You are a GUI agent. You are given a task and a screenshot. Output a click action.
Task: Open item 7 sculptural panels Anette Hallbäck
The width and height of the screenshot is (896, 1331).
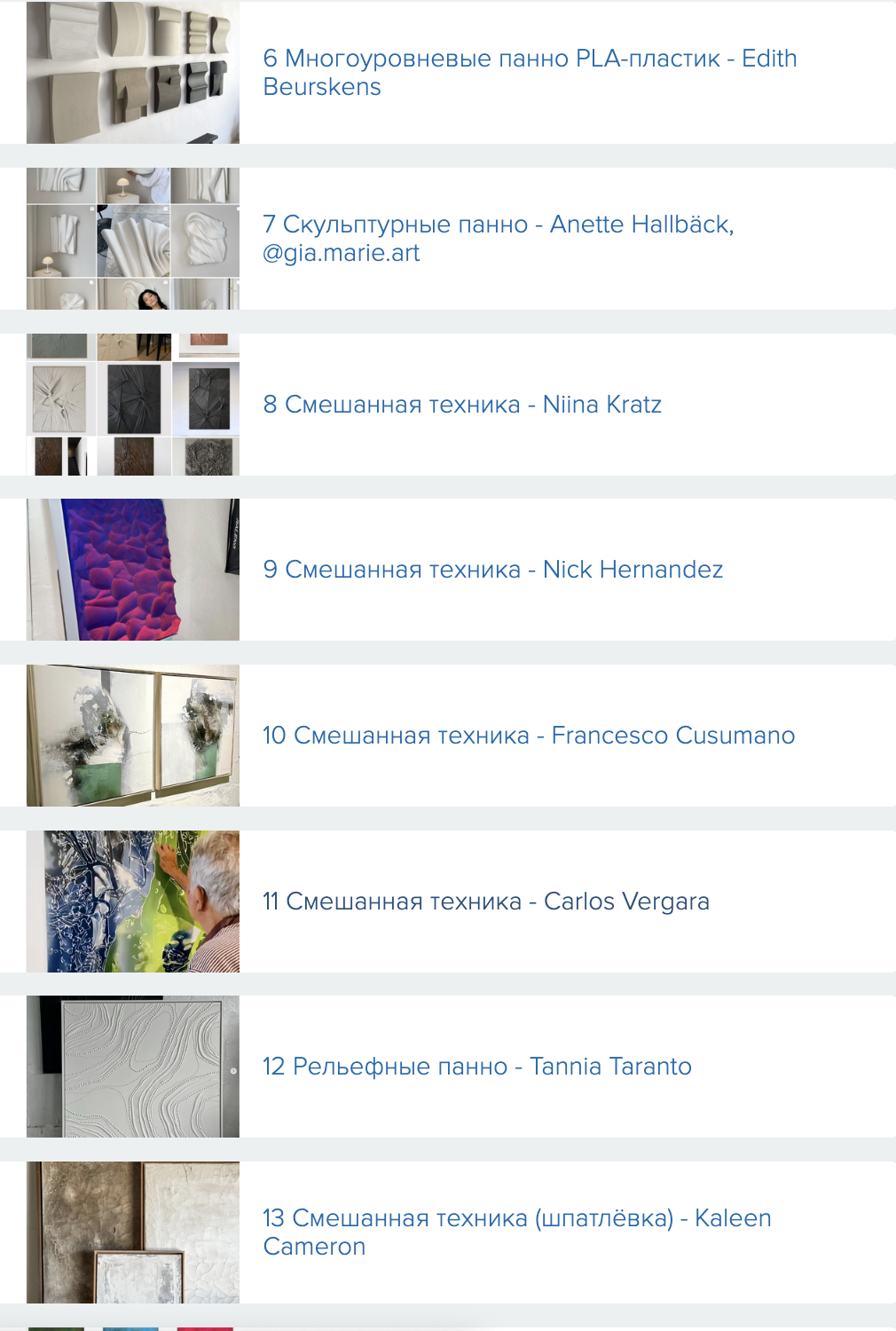point(498,238)
